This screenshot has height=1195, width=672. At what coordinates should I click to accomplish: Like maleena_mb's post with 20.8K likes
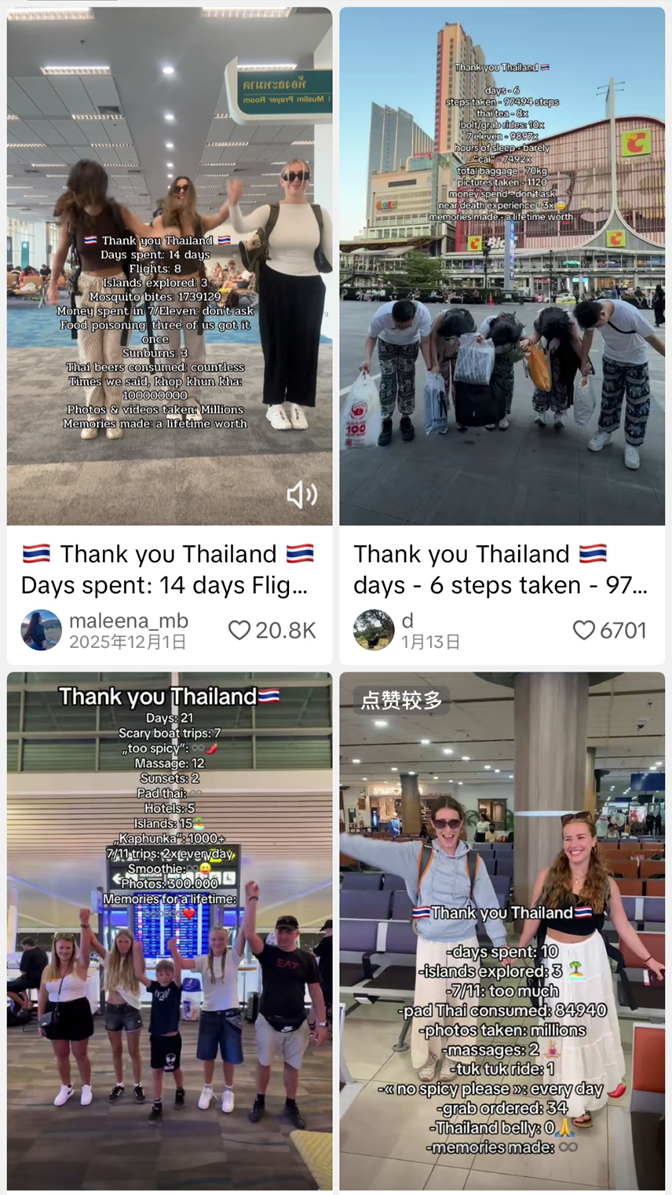point(240,630)
